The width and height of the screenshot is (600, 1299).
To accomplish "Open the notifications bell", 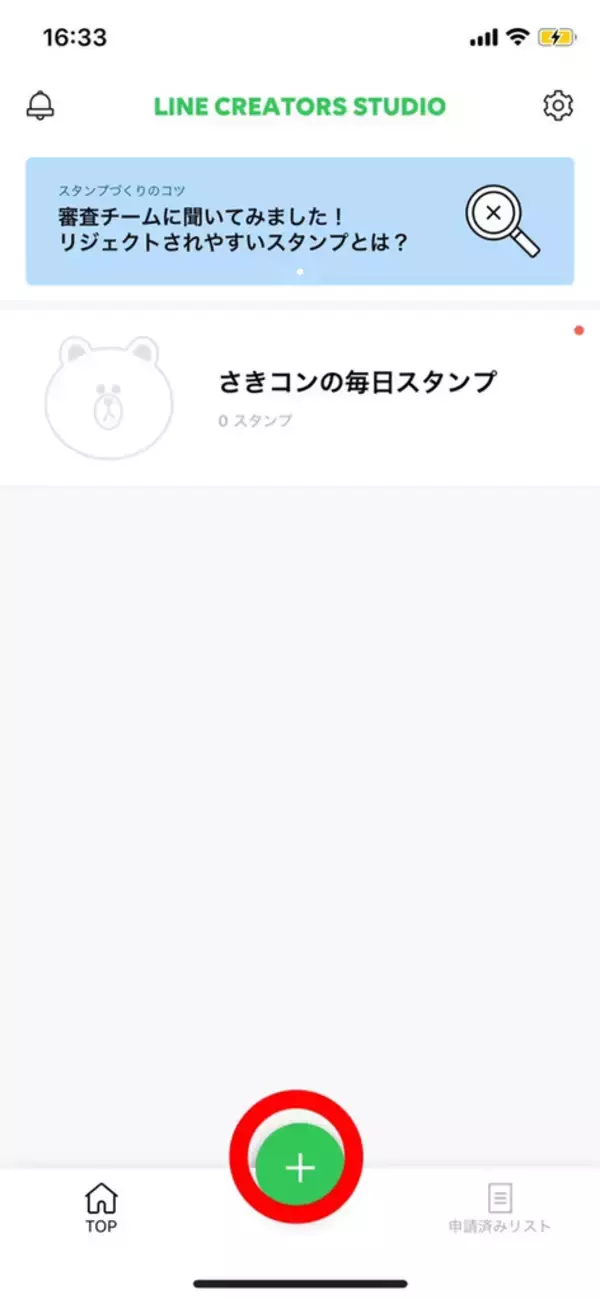I will (41, 105).
